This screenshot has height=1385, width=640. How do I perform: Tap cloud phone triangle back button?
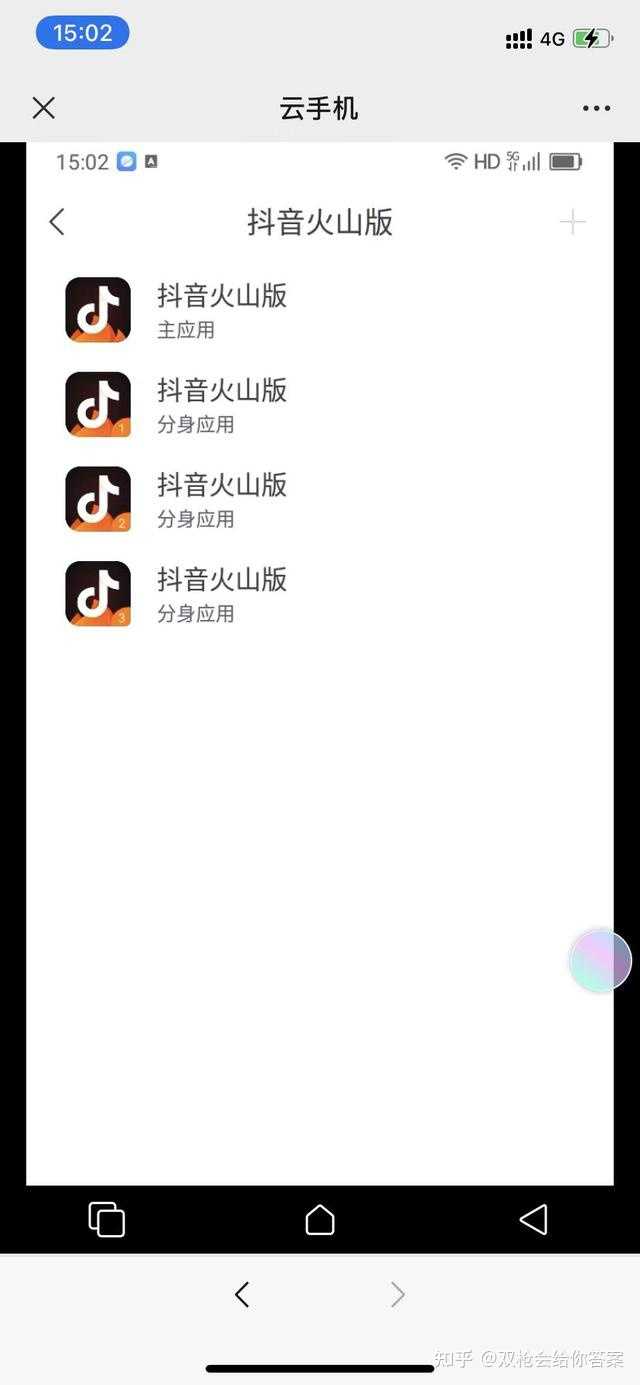(534, 1219)
